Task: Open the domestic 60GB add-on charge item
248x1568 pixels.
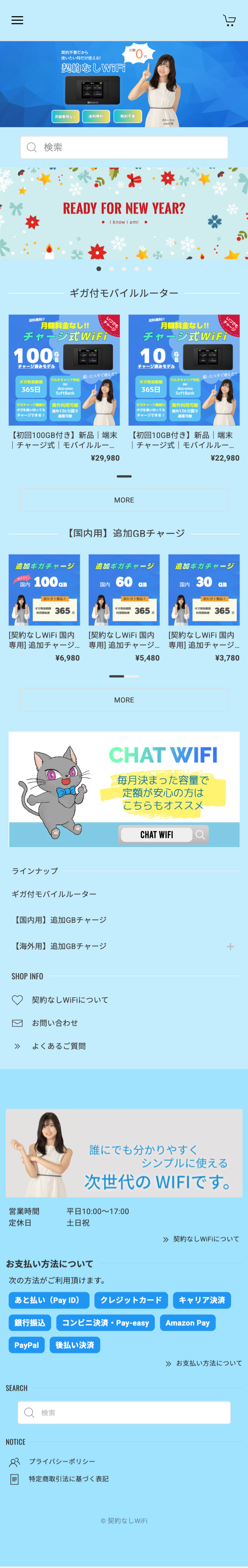Action: [124, 590]
